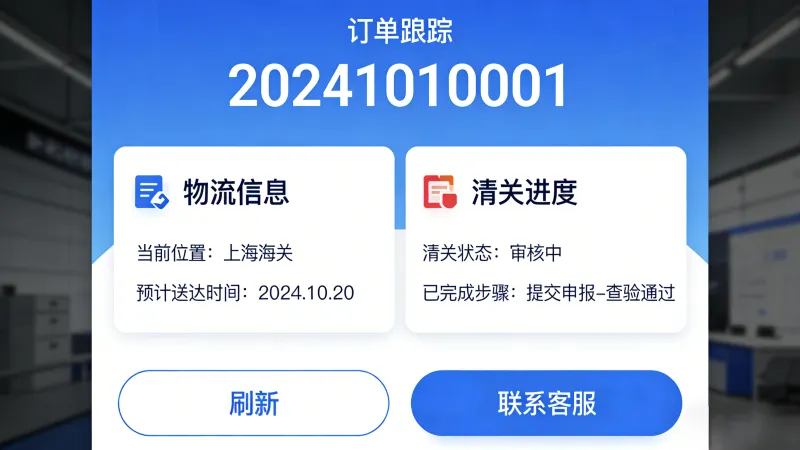Contact support via 联系客服

point(546,403)
